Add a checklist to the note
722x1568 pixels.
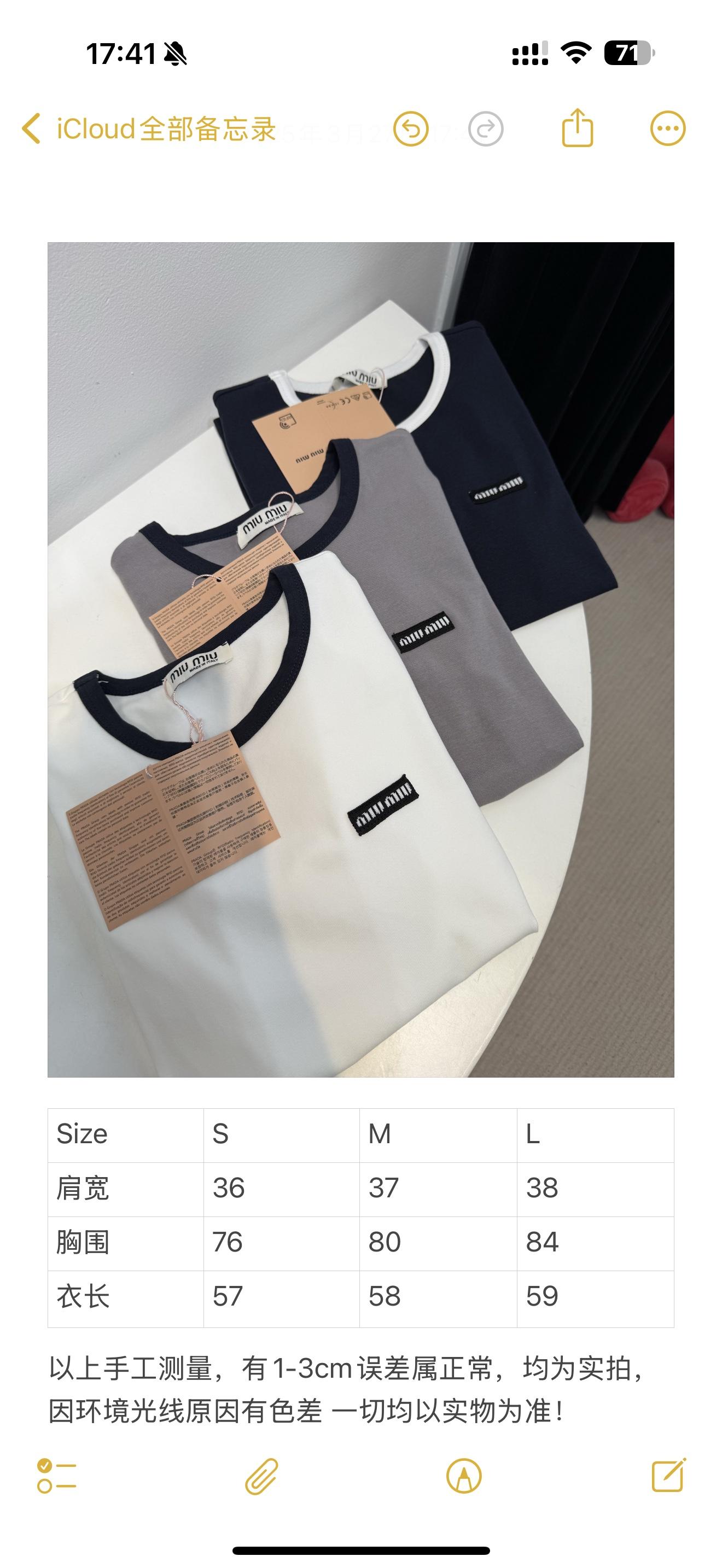[56, 1476]
